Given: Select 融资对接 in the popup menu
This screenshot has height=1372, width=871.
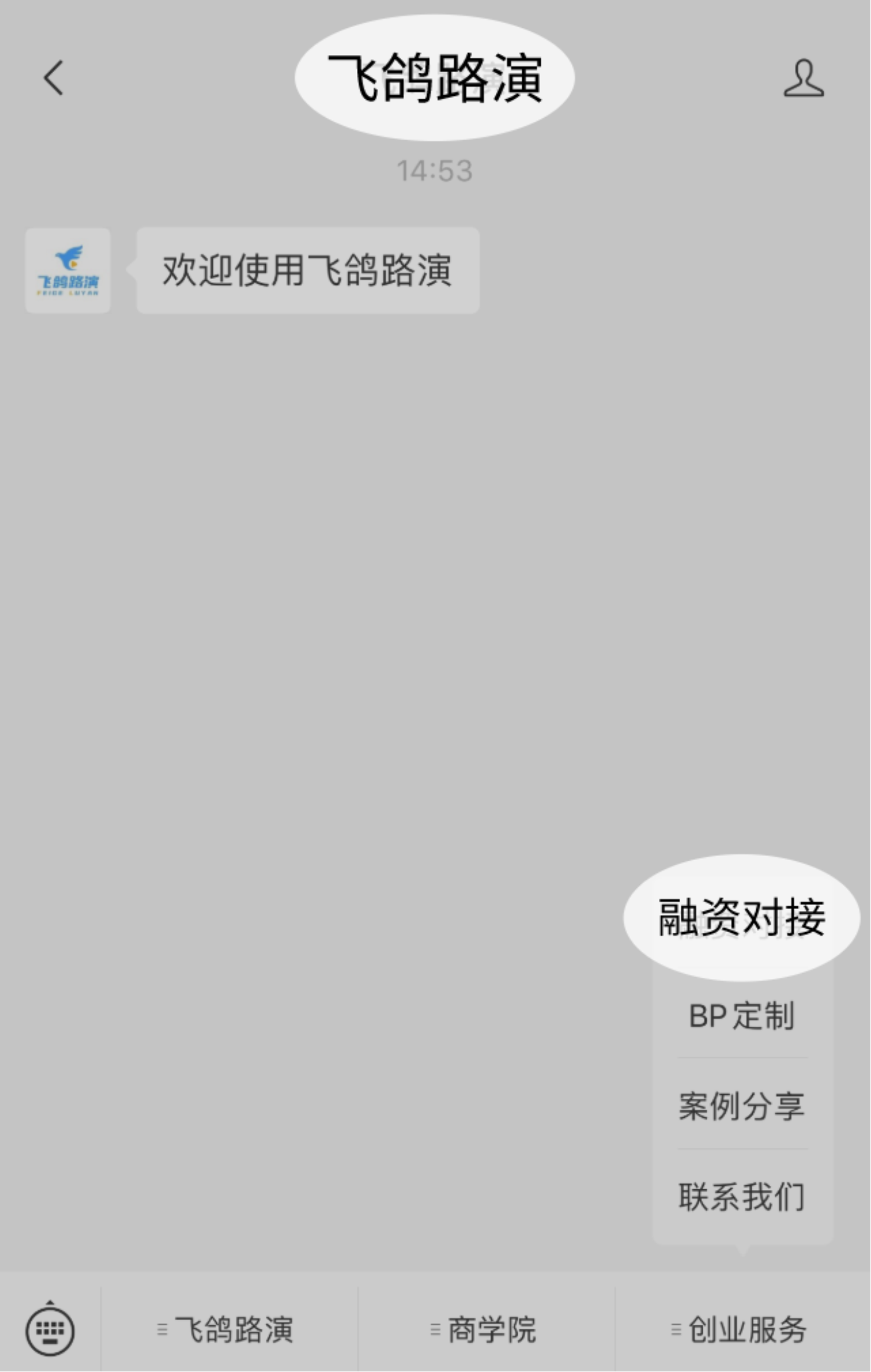Looking at the screenshot, I should pos(742,917).
